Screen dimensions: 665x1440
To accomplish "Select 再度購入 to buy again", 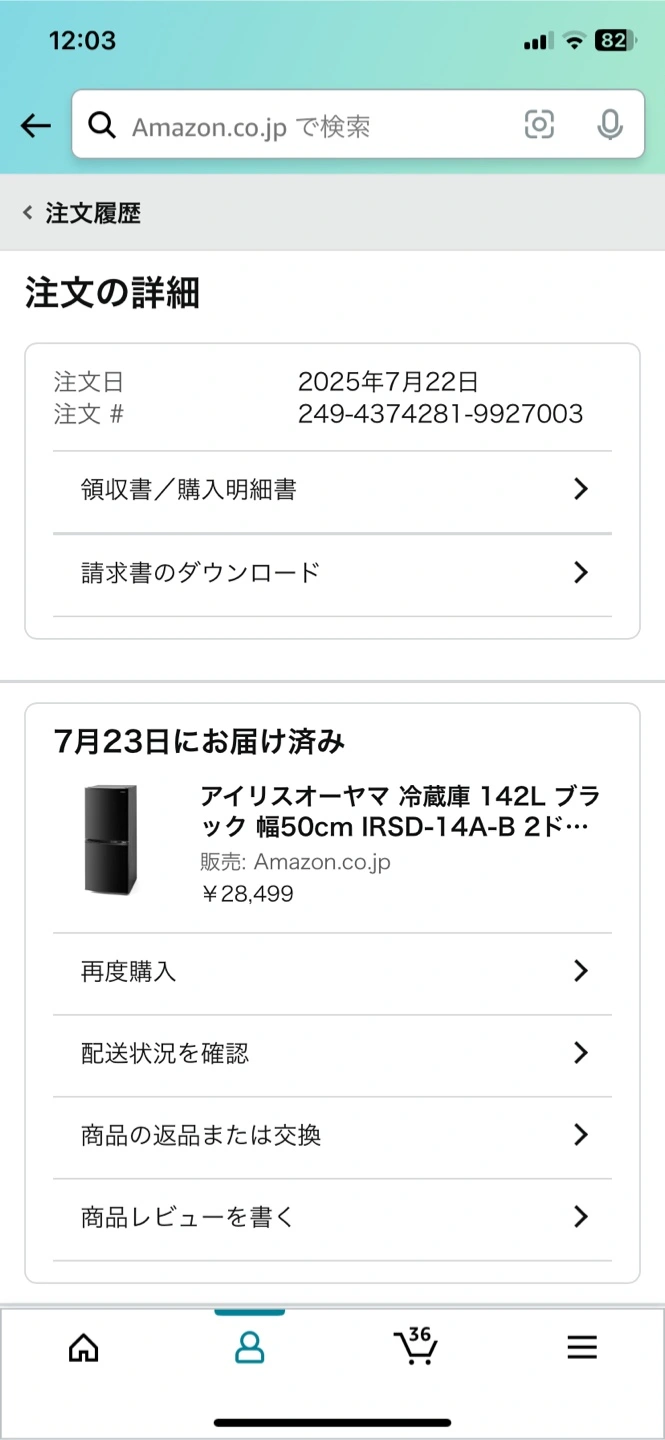I will [332, 972].
